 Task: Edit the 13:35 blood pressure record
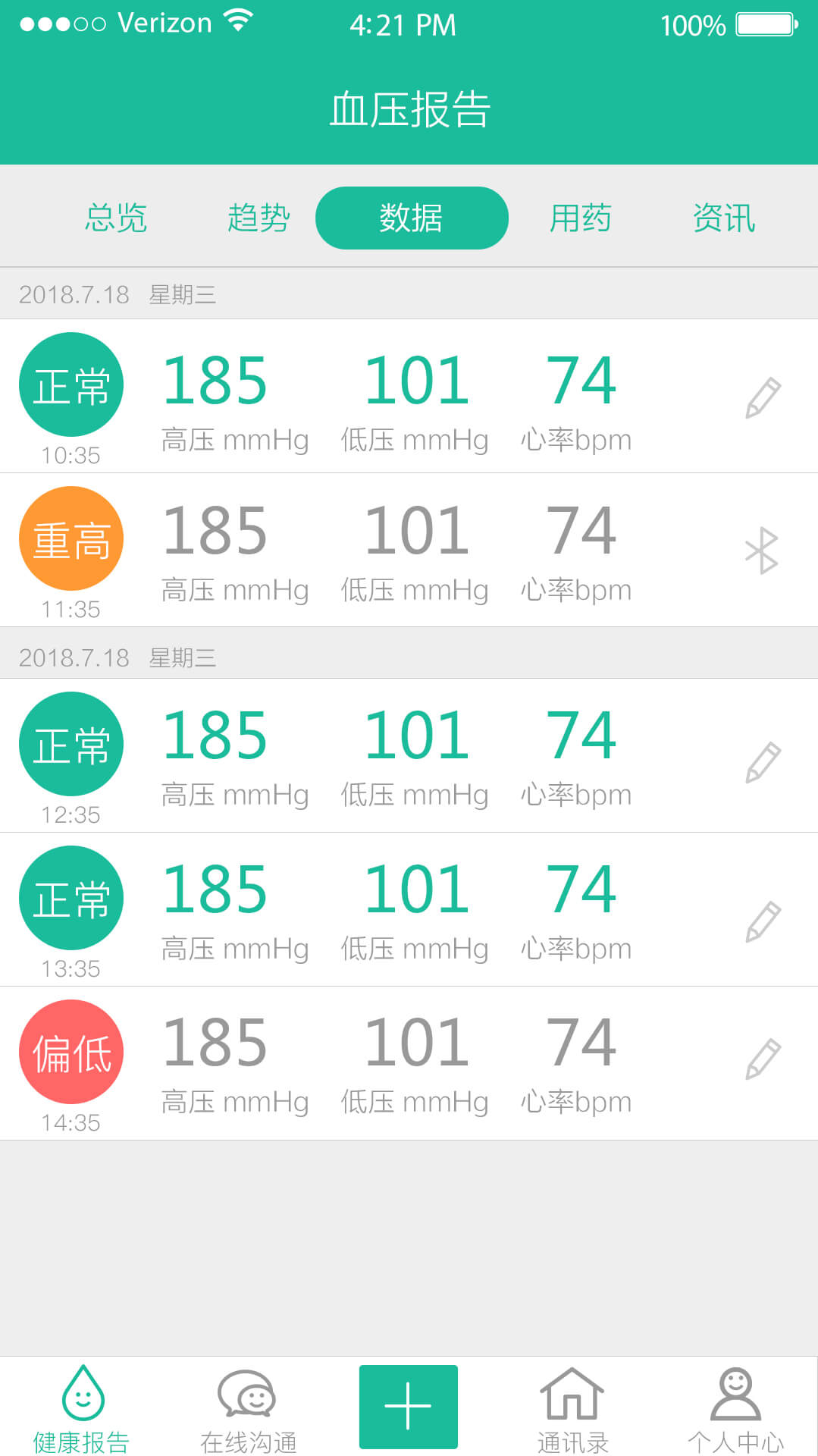[763, 921]
